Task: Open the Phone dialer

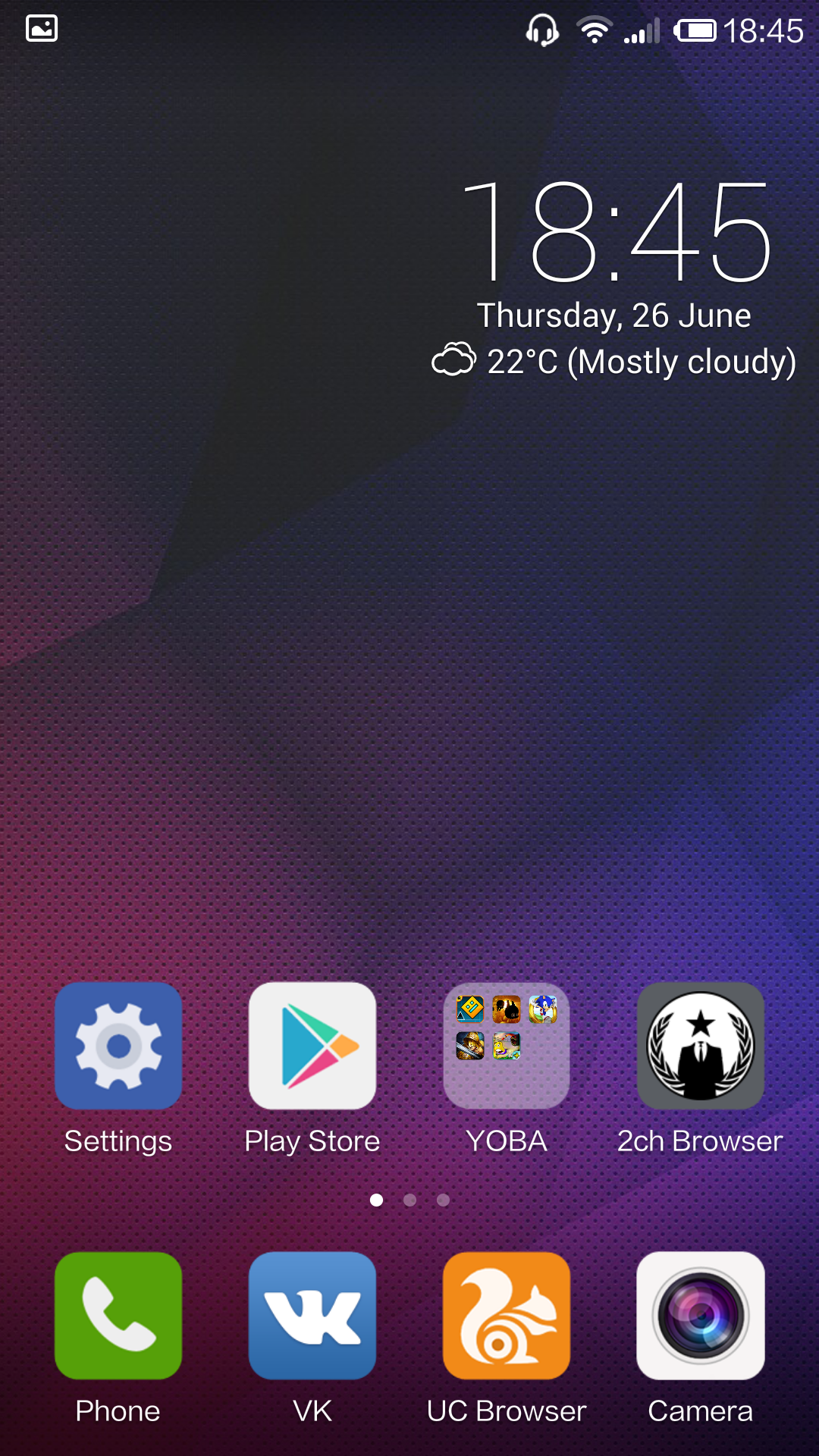Action: coord(118,1316)
